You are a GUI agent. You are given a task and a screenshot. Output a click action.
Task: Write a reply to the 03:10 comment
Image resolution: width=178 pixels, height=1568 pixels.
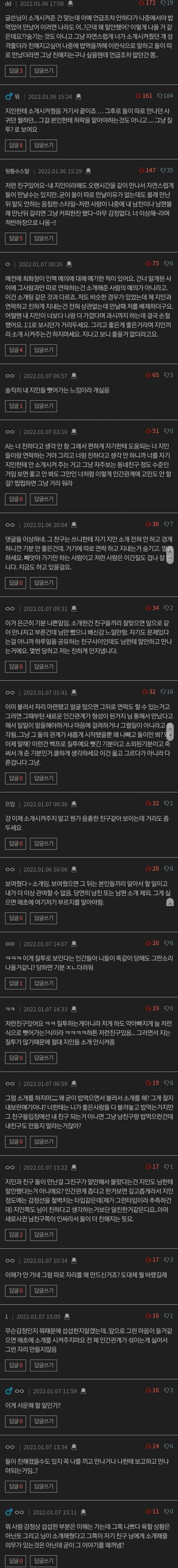[44, 499]
